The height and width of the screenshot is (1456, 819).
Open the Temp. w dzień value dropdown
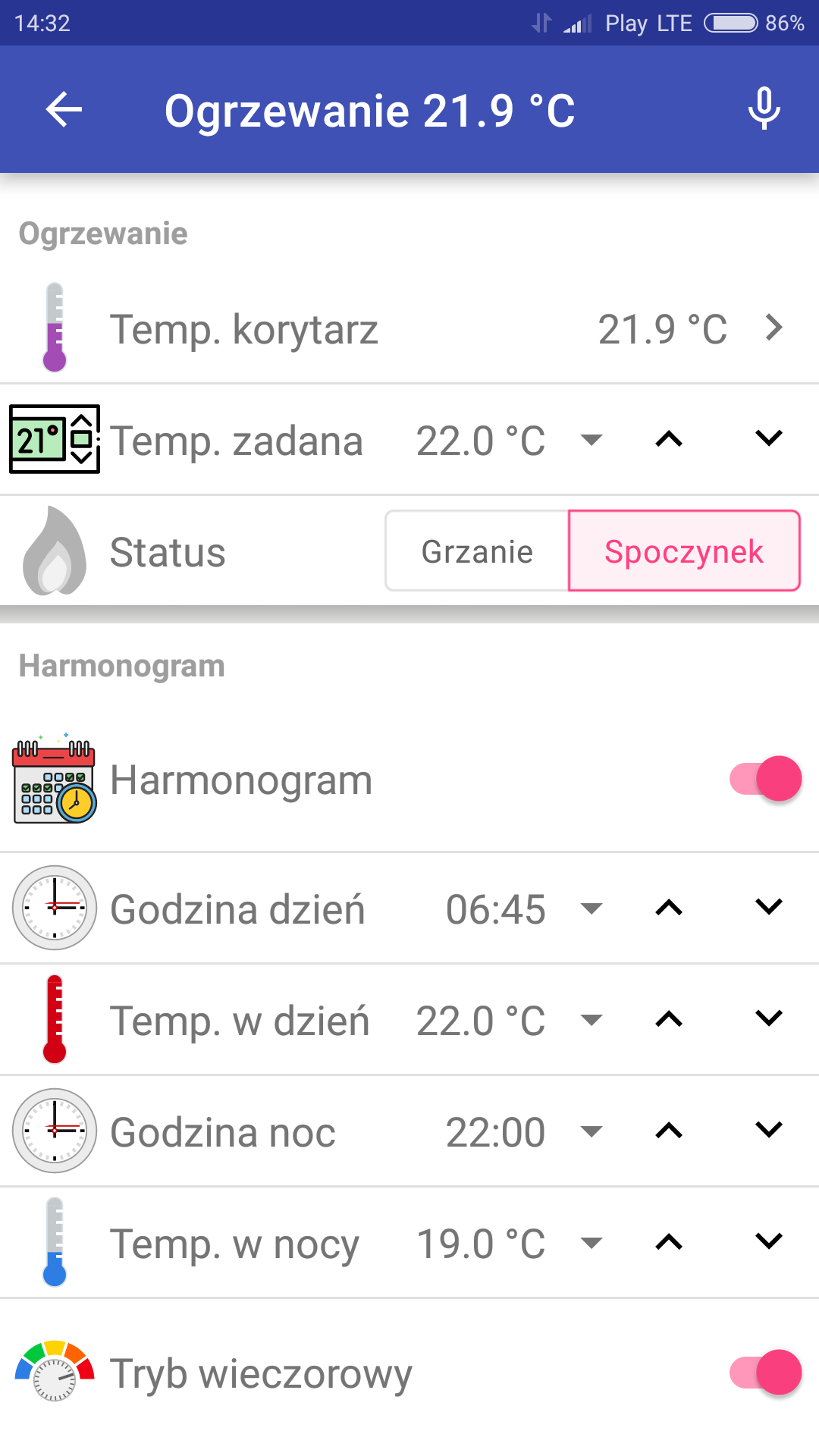591,1019
